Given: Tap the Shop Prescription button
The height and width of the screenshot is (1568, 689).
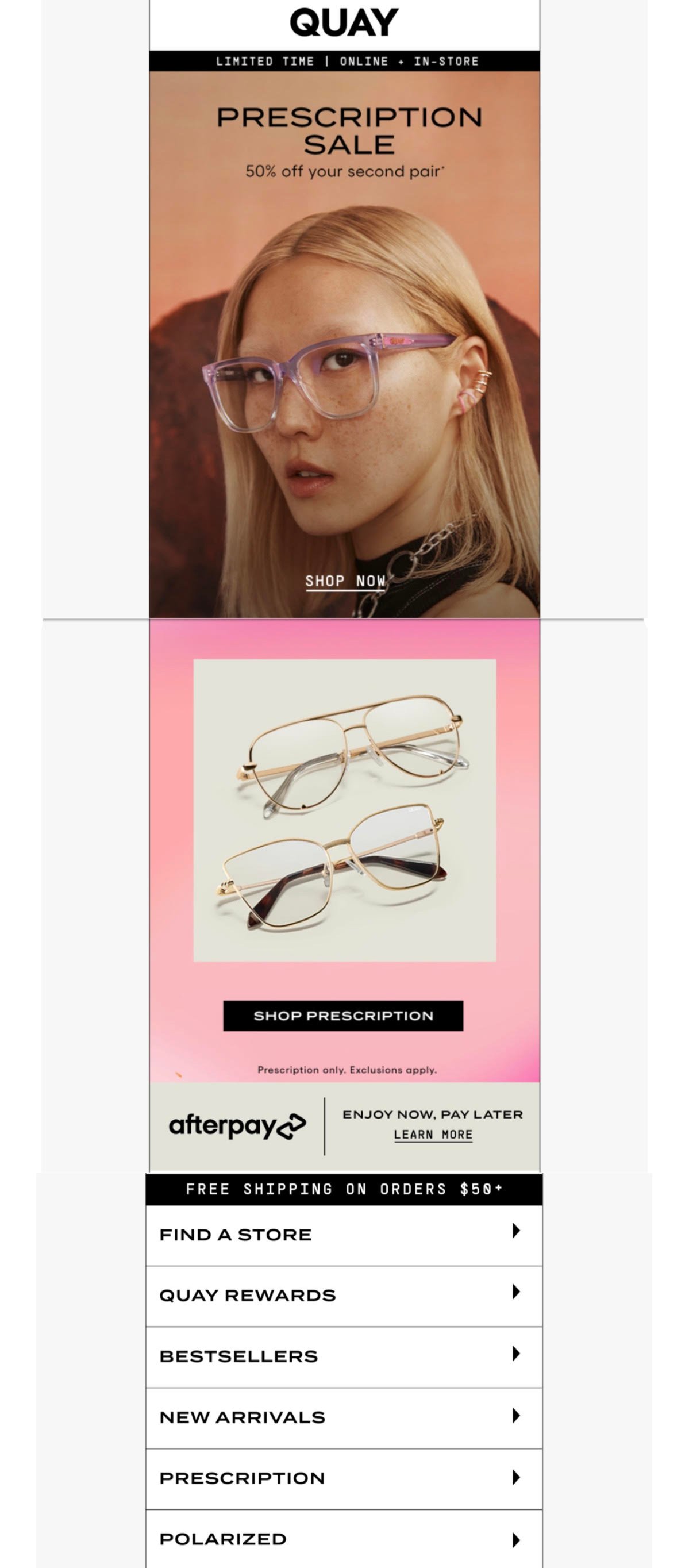Looking at the screenshot, I should (x=343, y=1015).
